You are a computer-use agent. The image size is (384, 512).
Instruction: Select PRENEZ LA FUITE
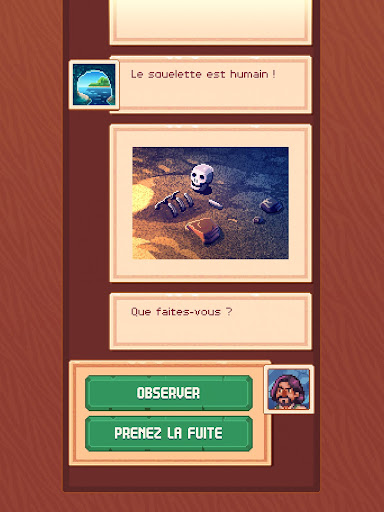[169, 433]
